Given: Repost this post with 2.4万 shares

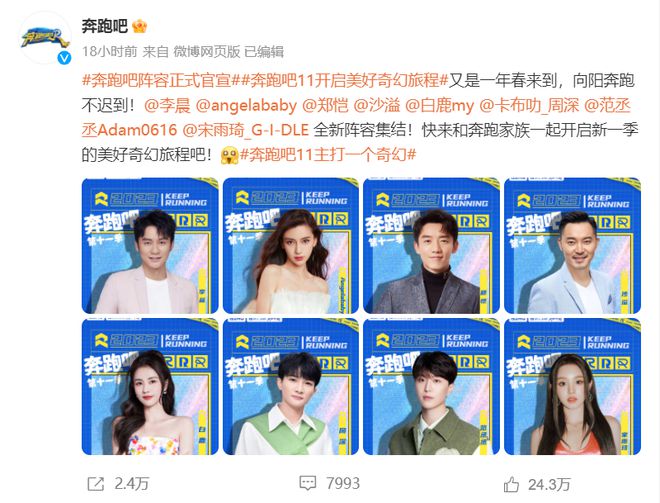Looking at the screenshot, I should tap(118, 483).
